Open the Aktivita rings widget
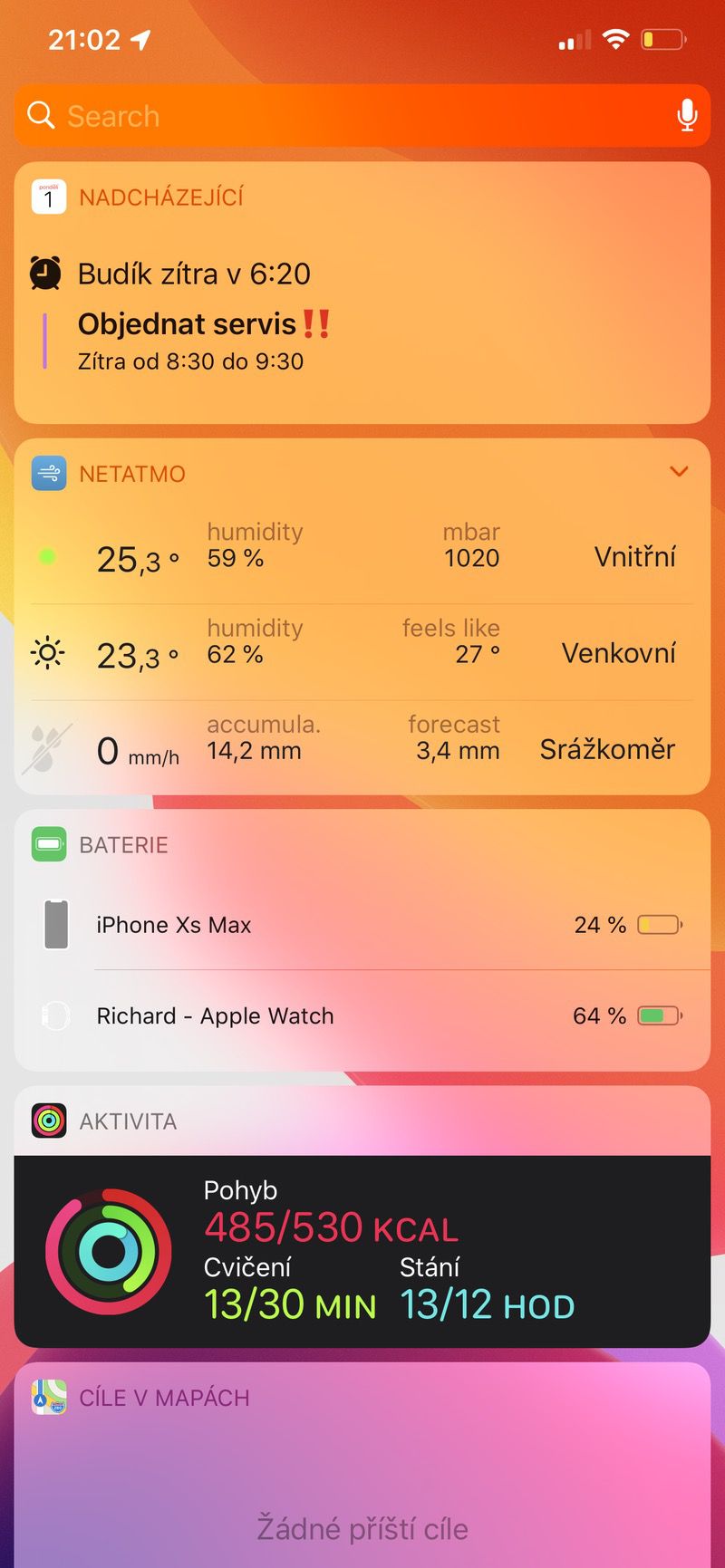This screenshot has width=725, height=1568. (362, 1251)
